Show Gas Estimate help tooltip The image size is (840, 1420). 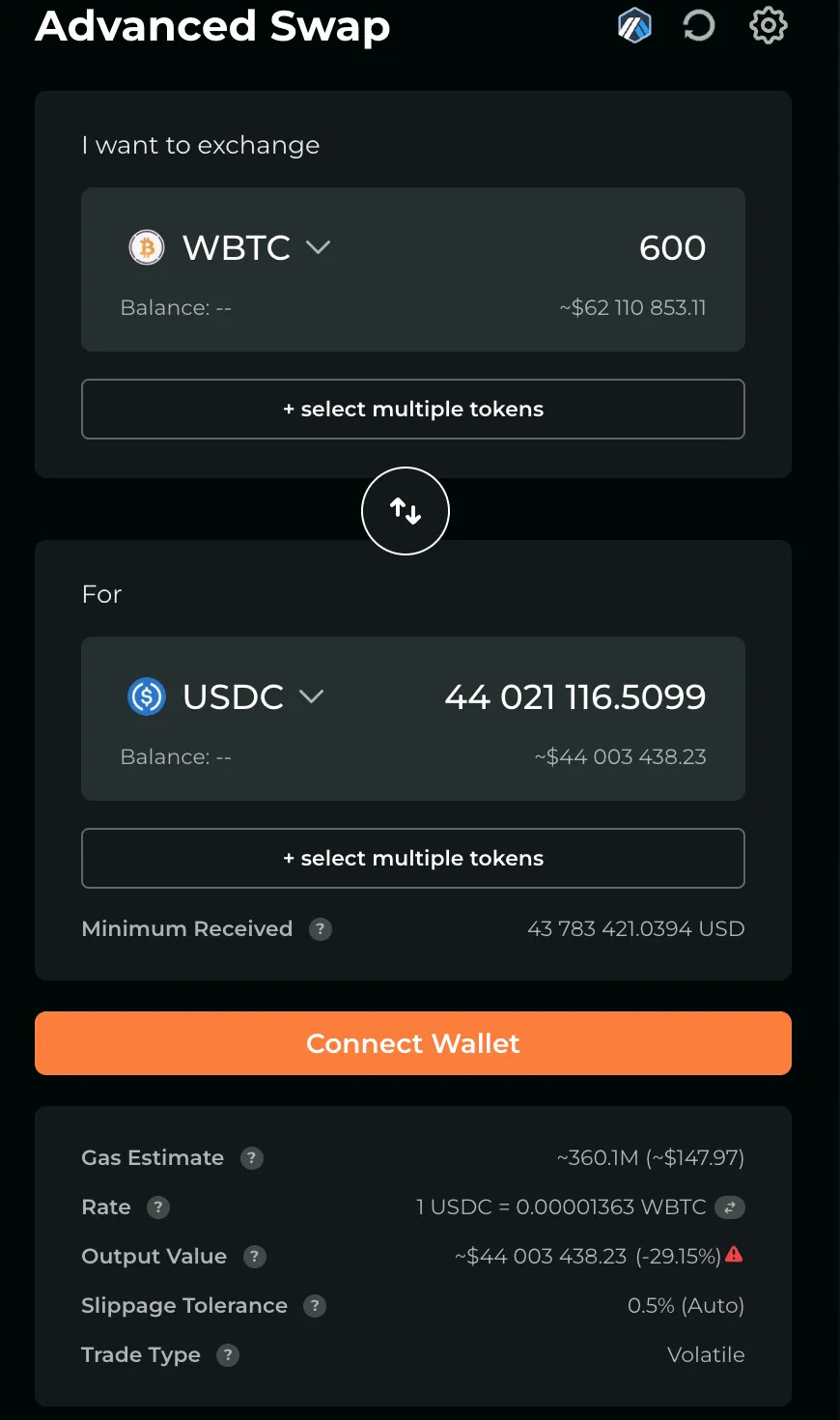pyautogui.click(x=252, y=1158)
